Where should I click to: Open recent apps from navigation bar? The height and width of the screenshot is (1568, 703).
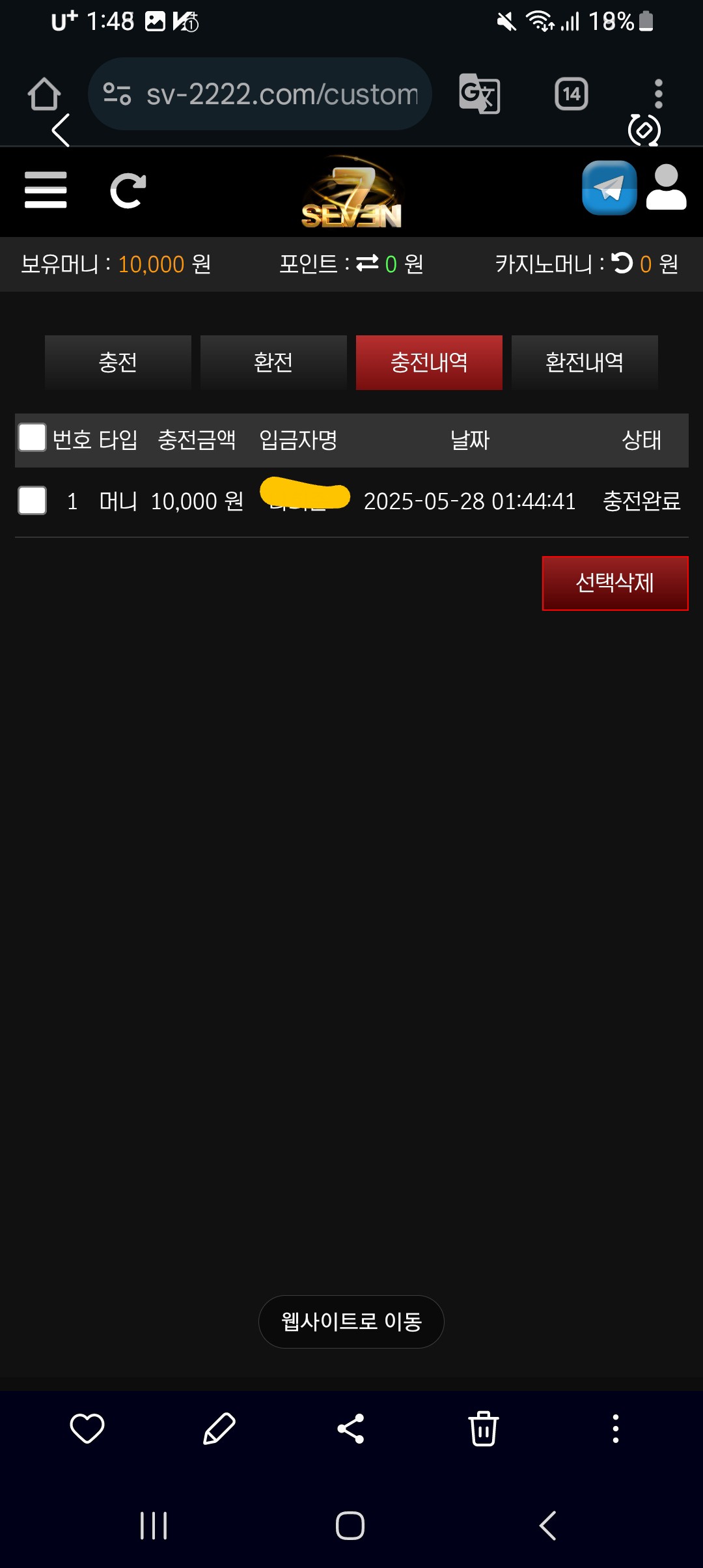(154, 1525)
